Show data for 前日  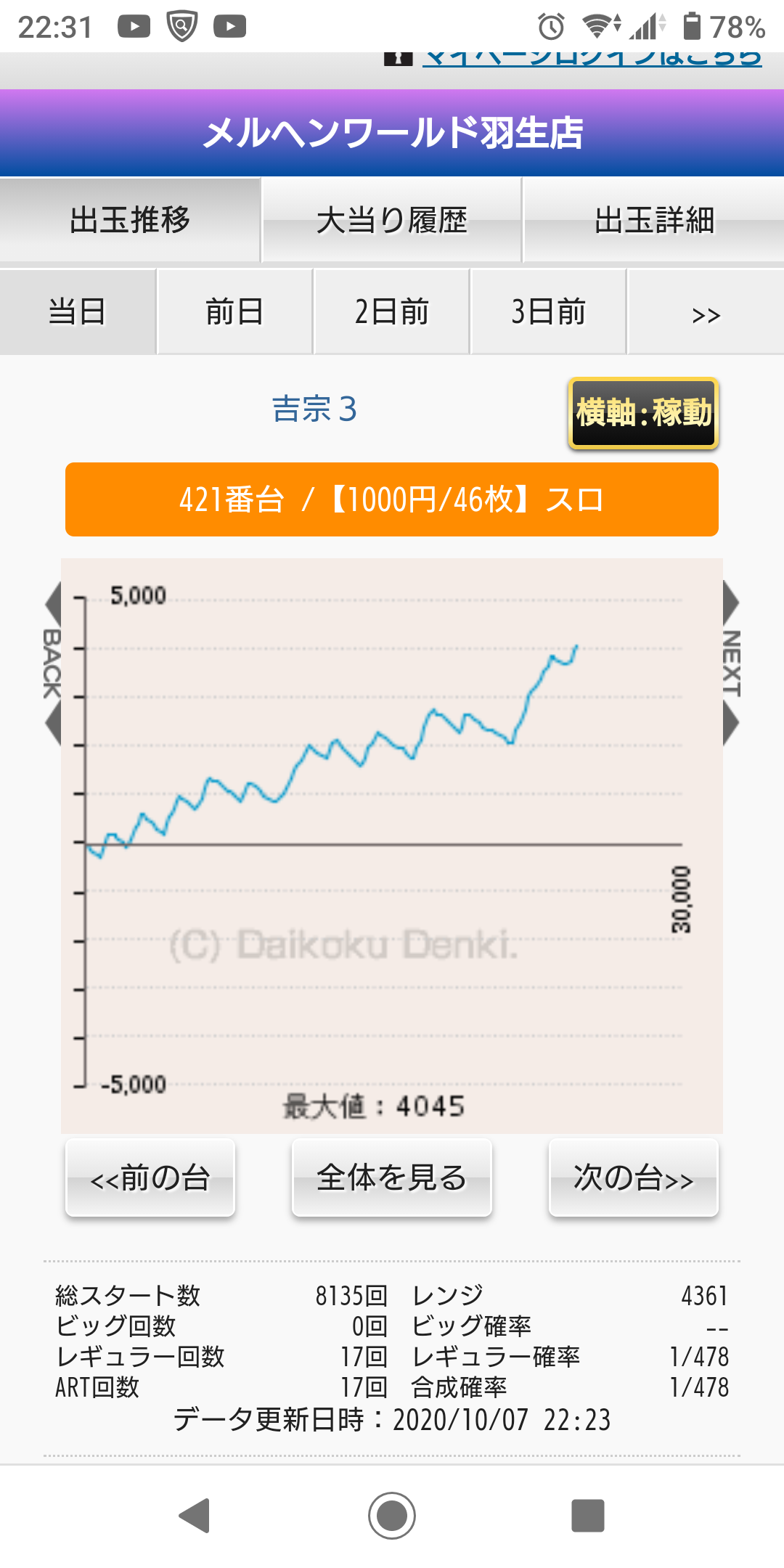click(234, 312)
